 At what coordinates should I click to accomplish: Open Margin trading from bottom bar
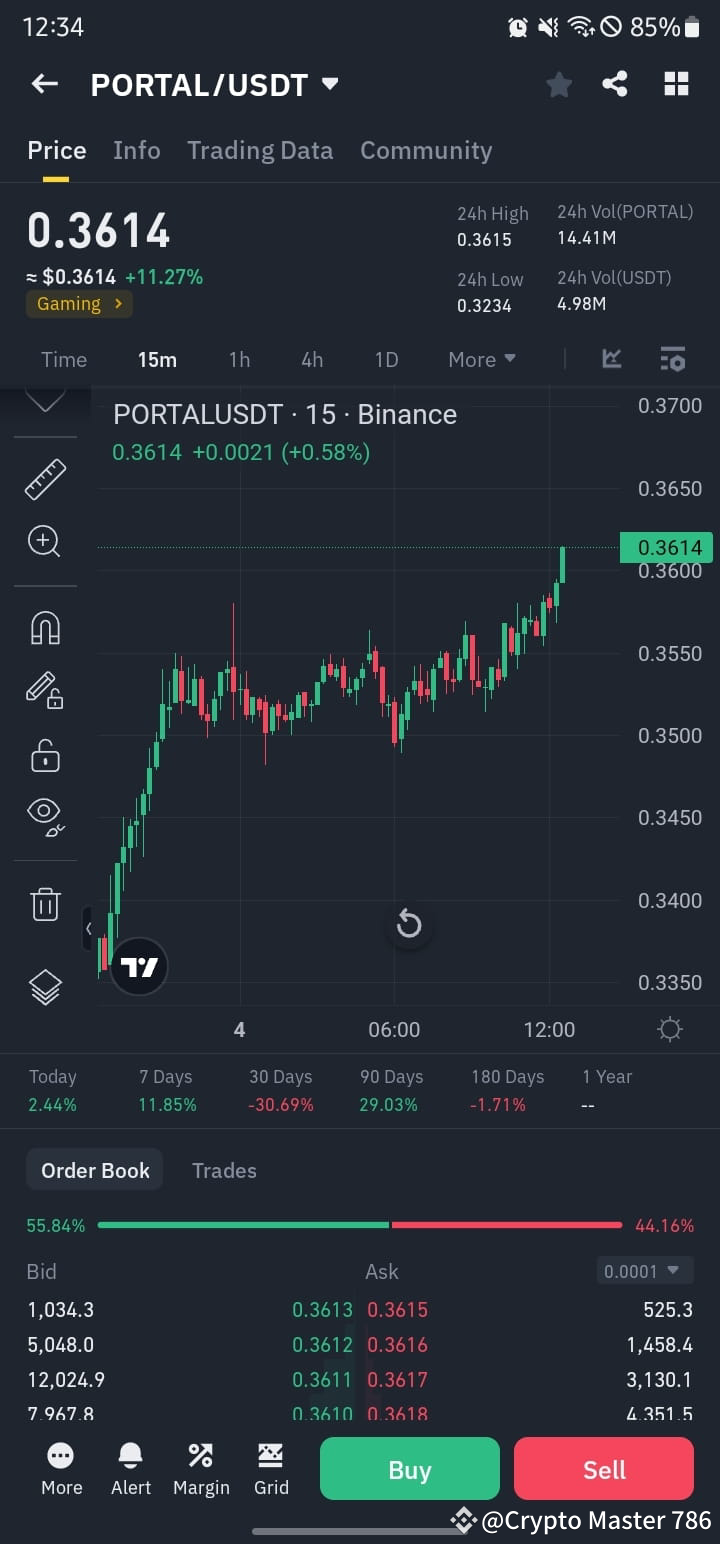(201, 1468)
